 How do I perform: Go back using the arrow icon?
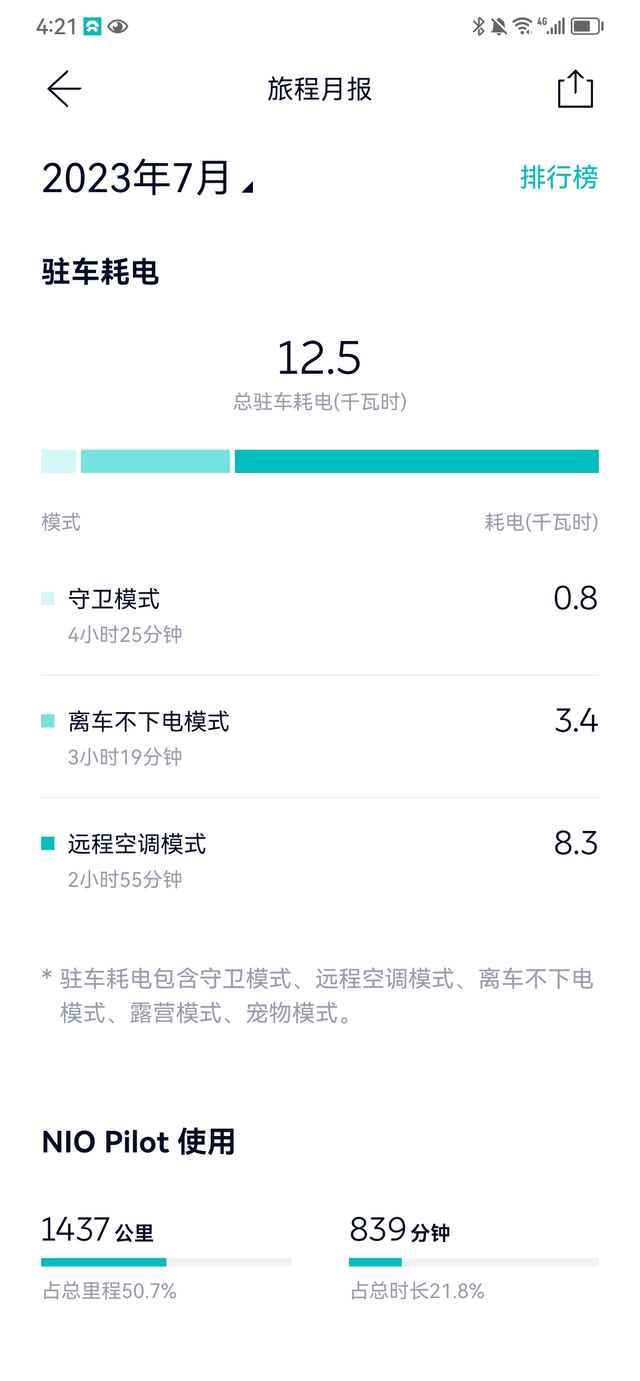(x=64, y=89)
